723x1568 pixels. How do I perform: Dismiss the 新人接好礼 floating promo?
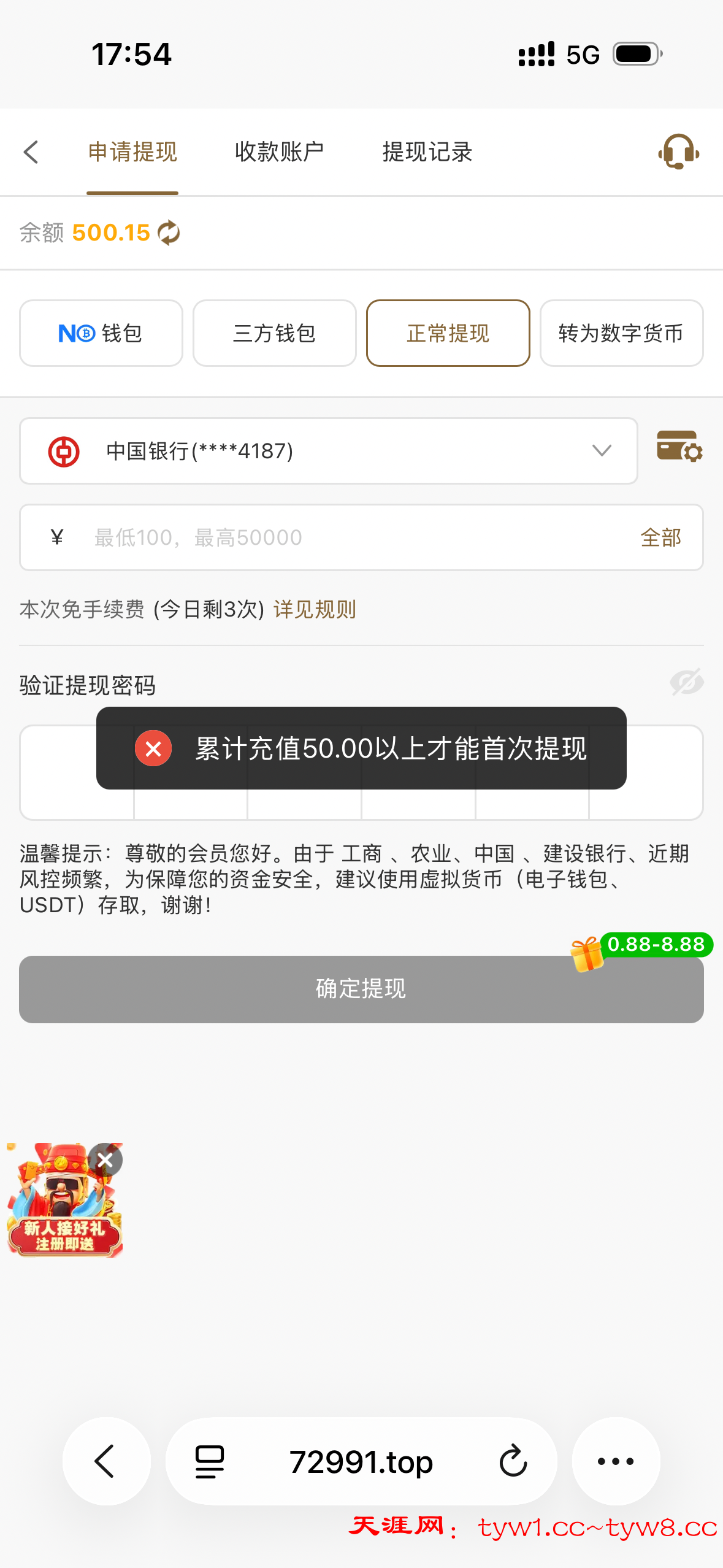(x=105, y=1159)
